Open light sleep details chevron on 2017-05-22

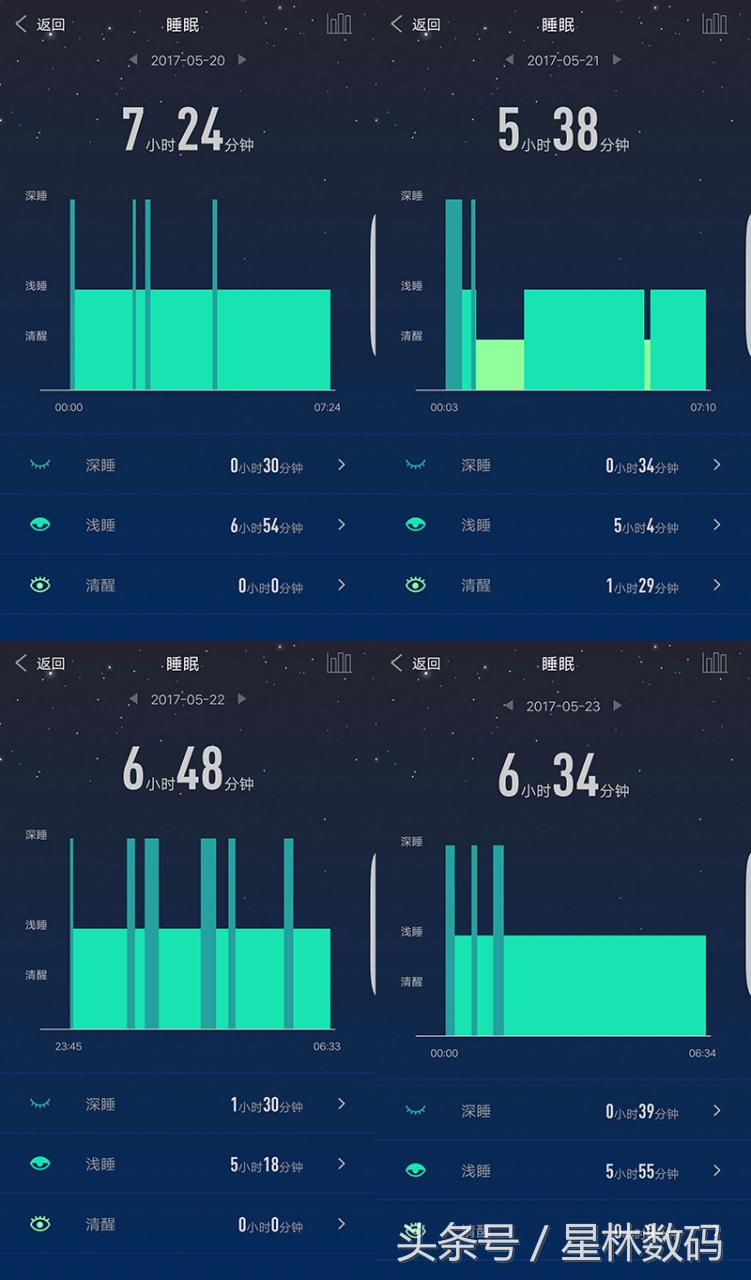tap(340, 1164)
